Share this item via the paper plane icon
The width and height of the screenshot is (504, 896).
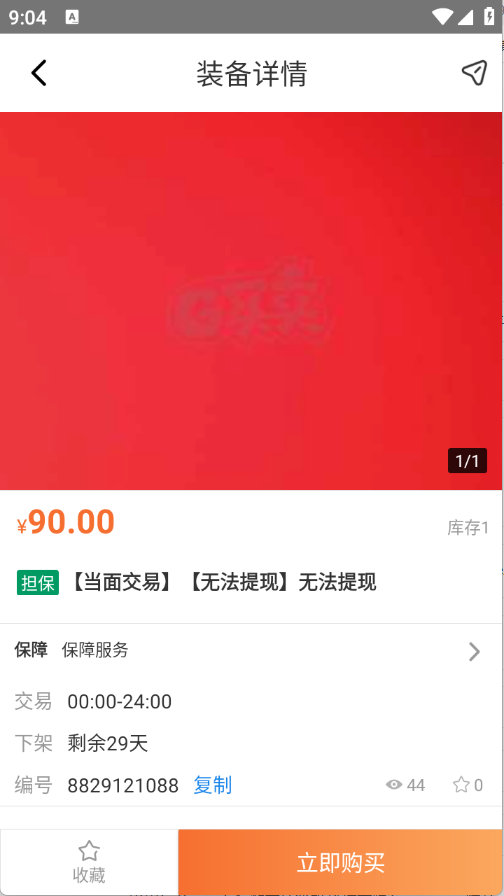(474, 73)
